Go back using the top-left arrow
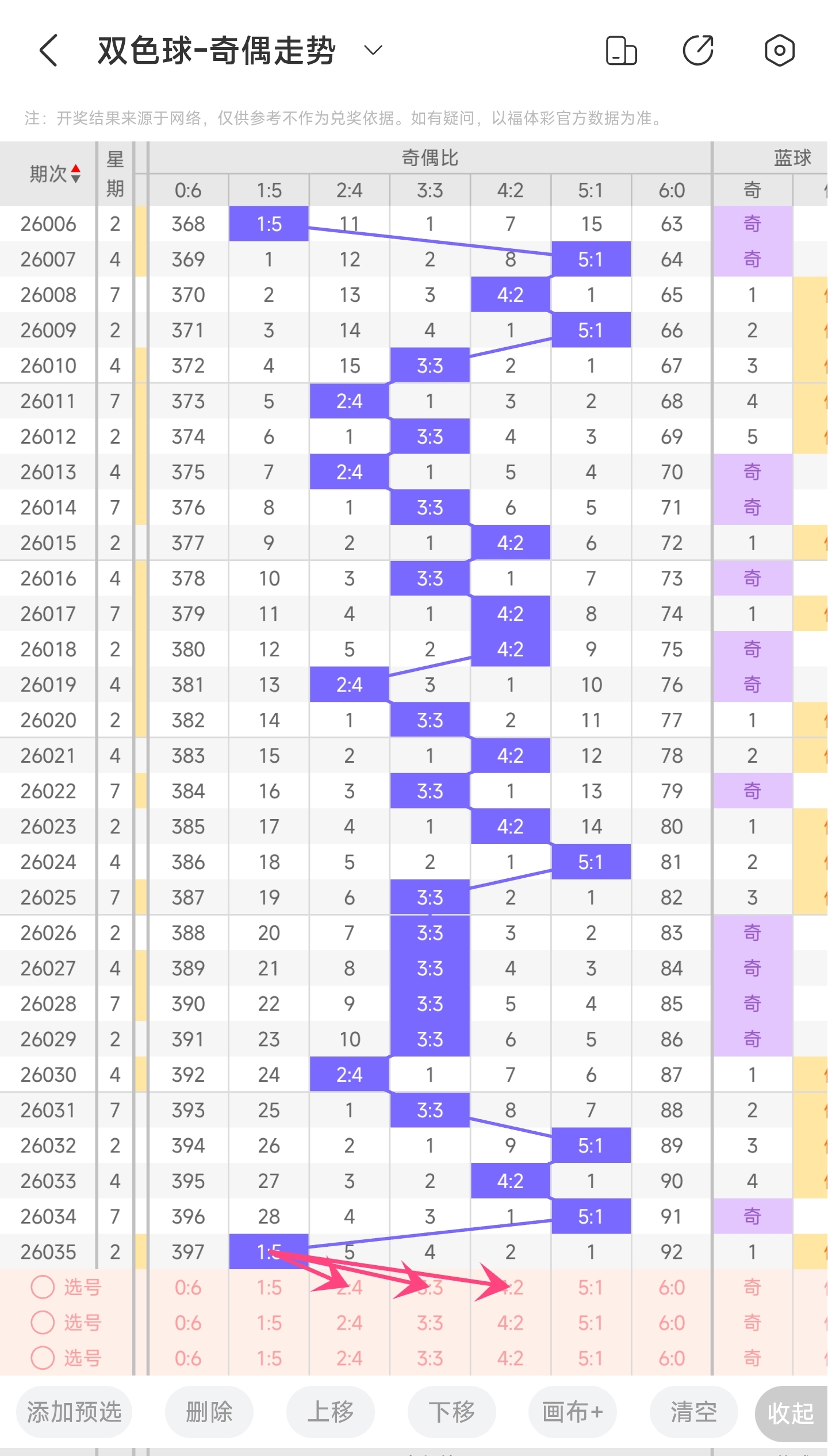This screenshot has width=828, height=1456. (x=49, y=51)
